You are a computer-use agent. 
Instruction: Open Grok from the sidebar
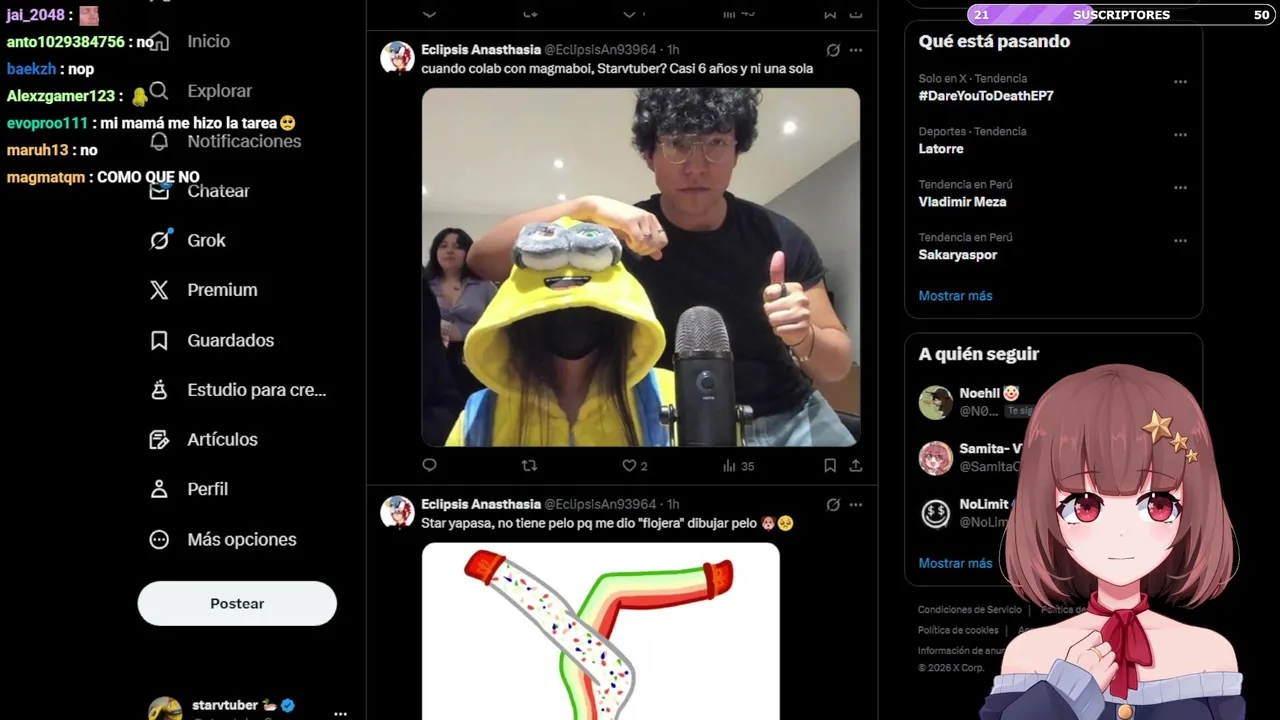pos(205,240)
